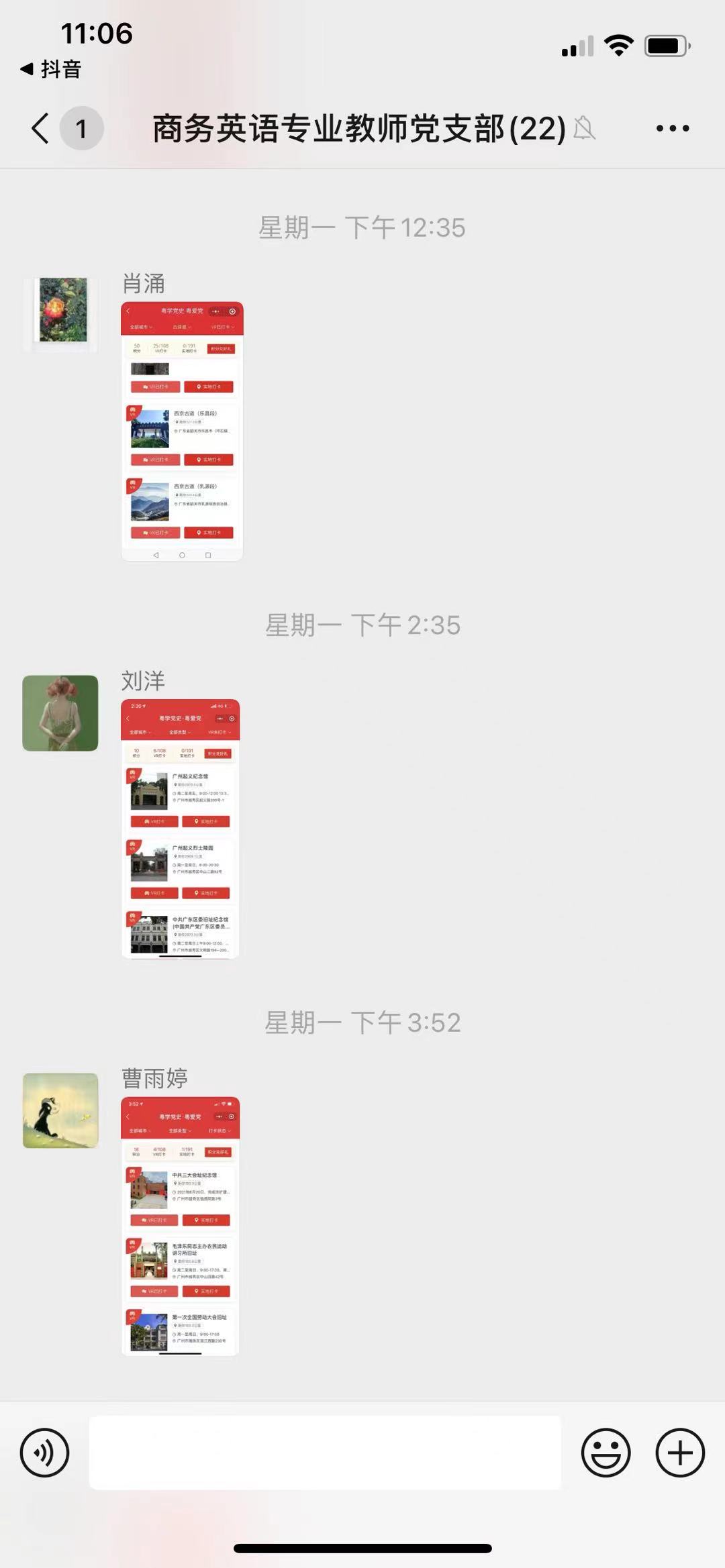The height and width of the screenshot is (1568, 725).
Task: Tap the location pin icon on 实地打卡 button
Action: click(x=199, y=386)
